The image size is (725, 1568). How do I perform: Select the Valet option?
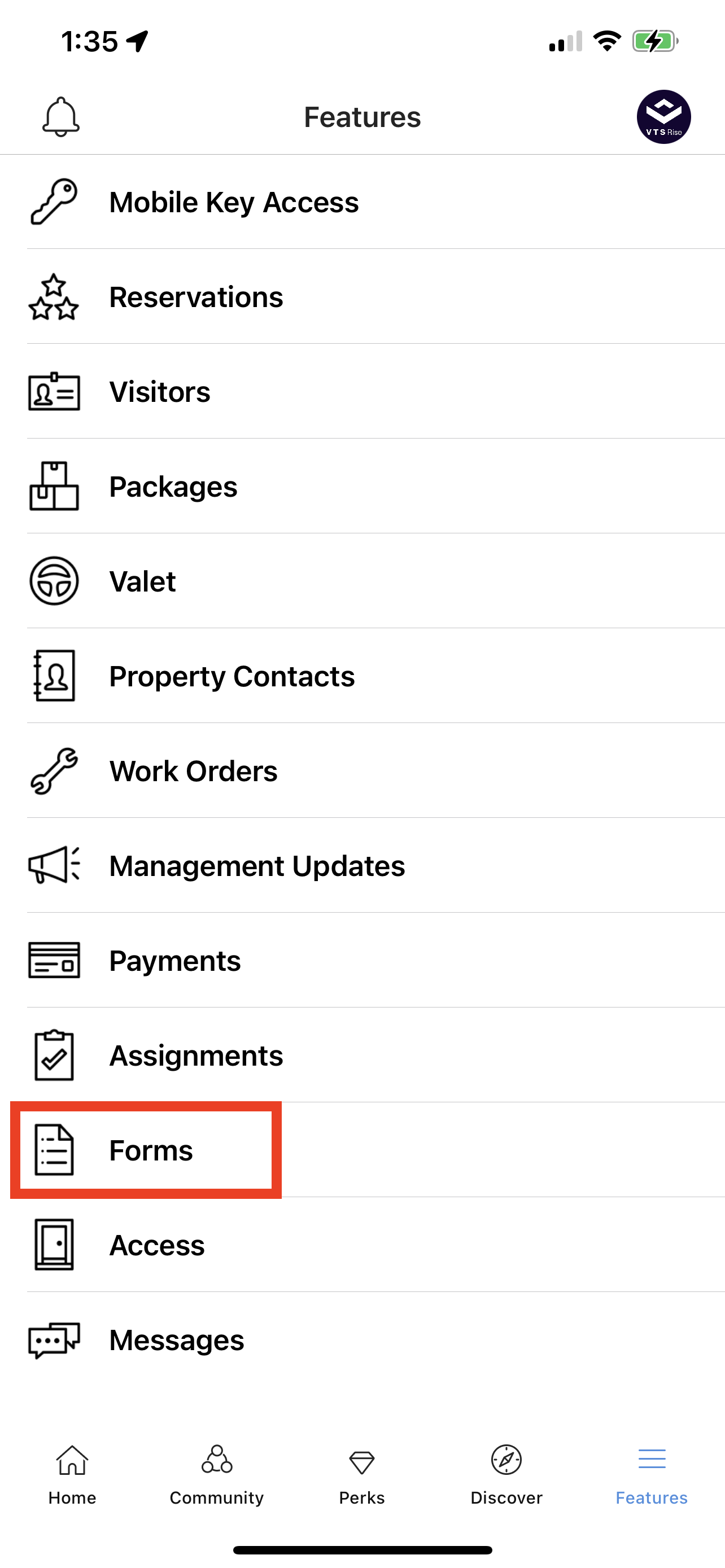tap(142, 581)
